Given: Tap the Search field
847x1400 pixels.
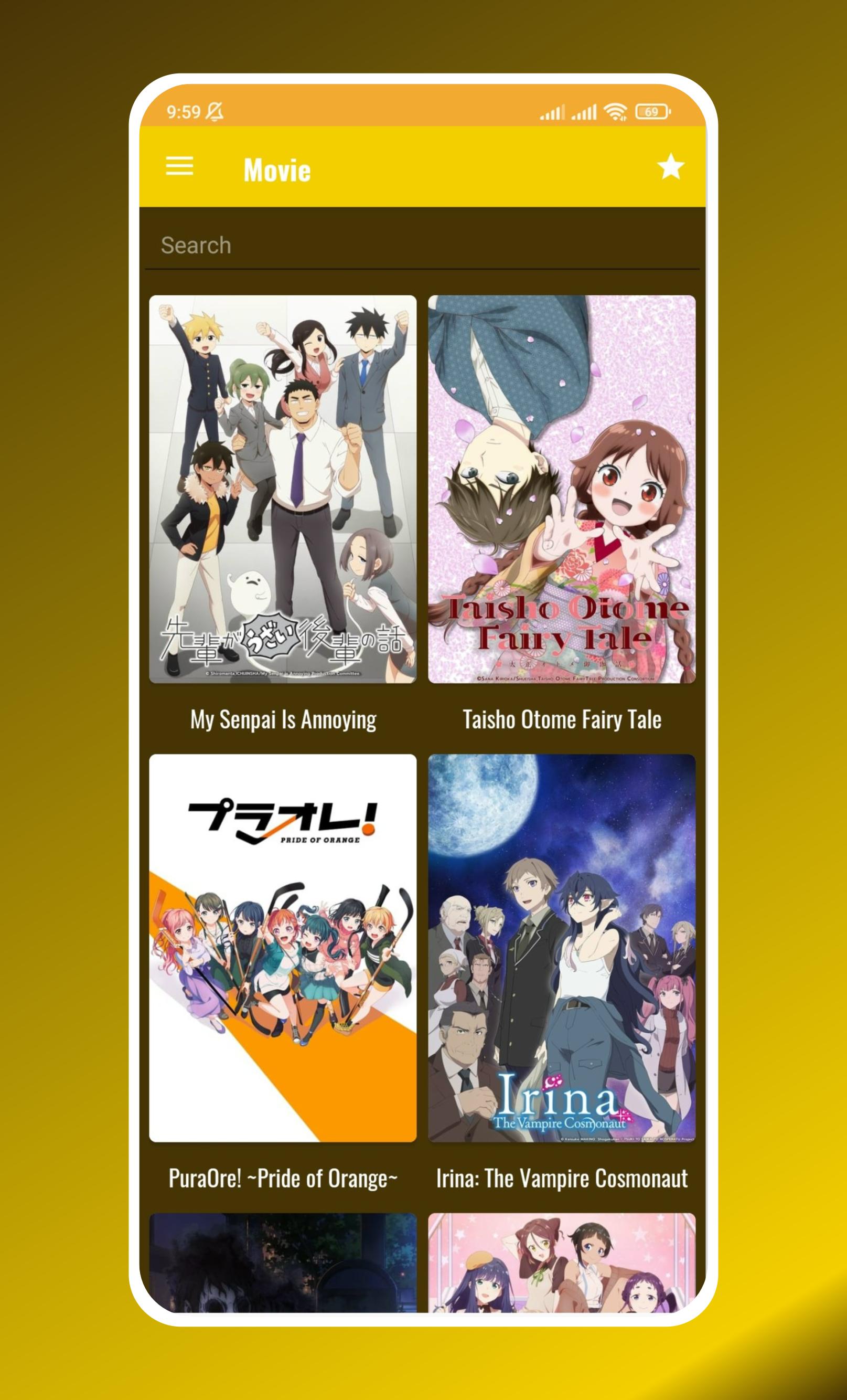Looking at the screenshot, I should 422,246.
